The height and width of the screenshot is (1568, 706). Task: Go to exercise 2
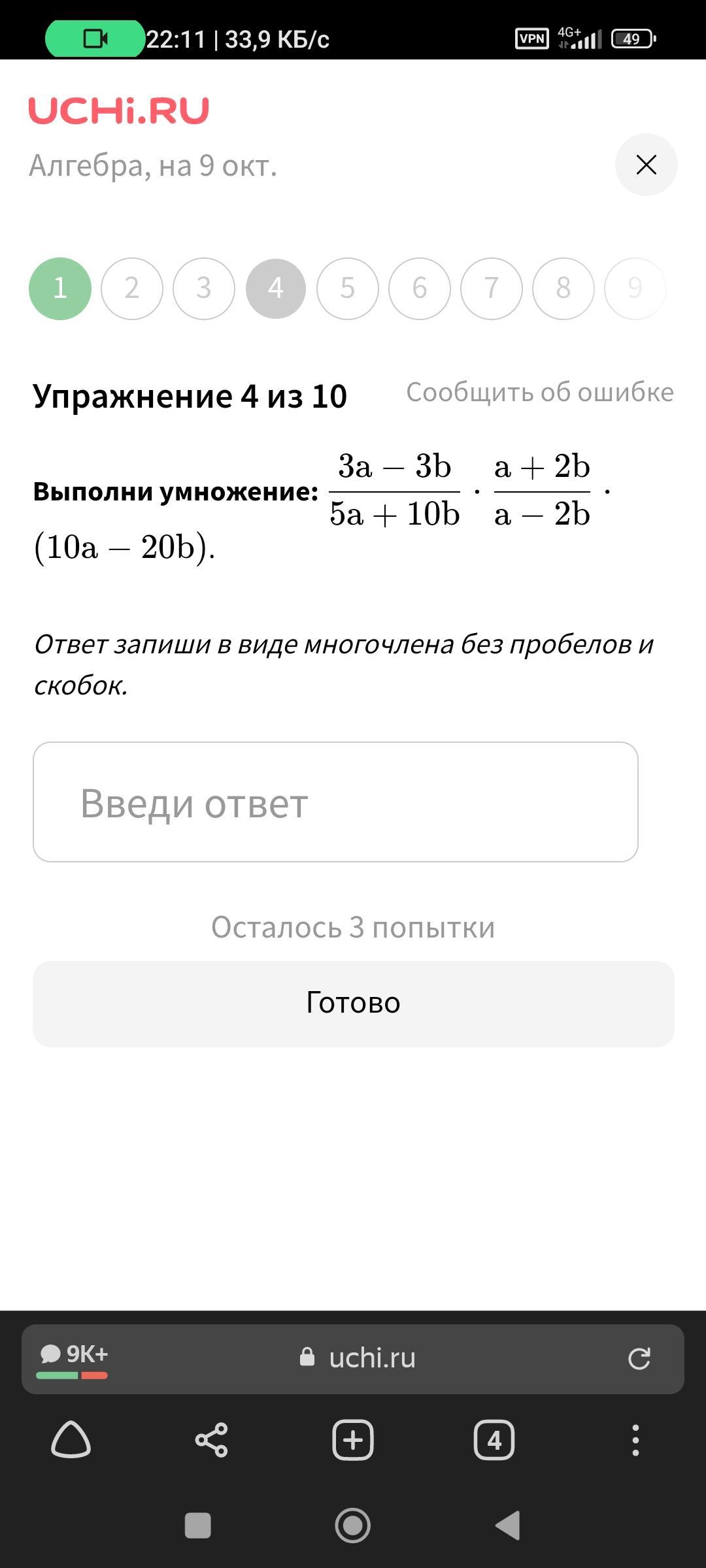tap(132, 288)
